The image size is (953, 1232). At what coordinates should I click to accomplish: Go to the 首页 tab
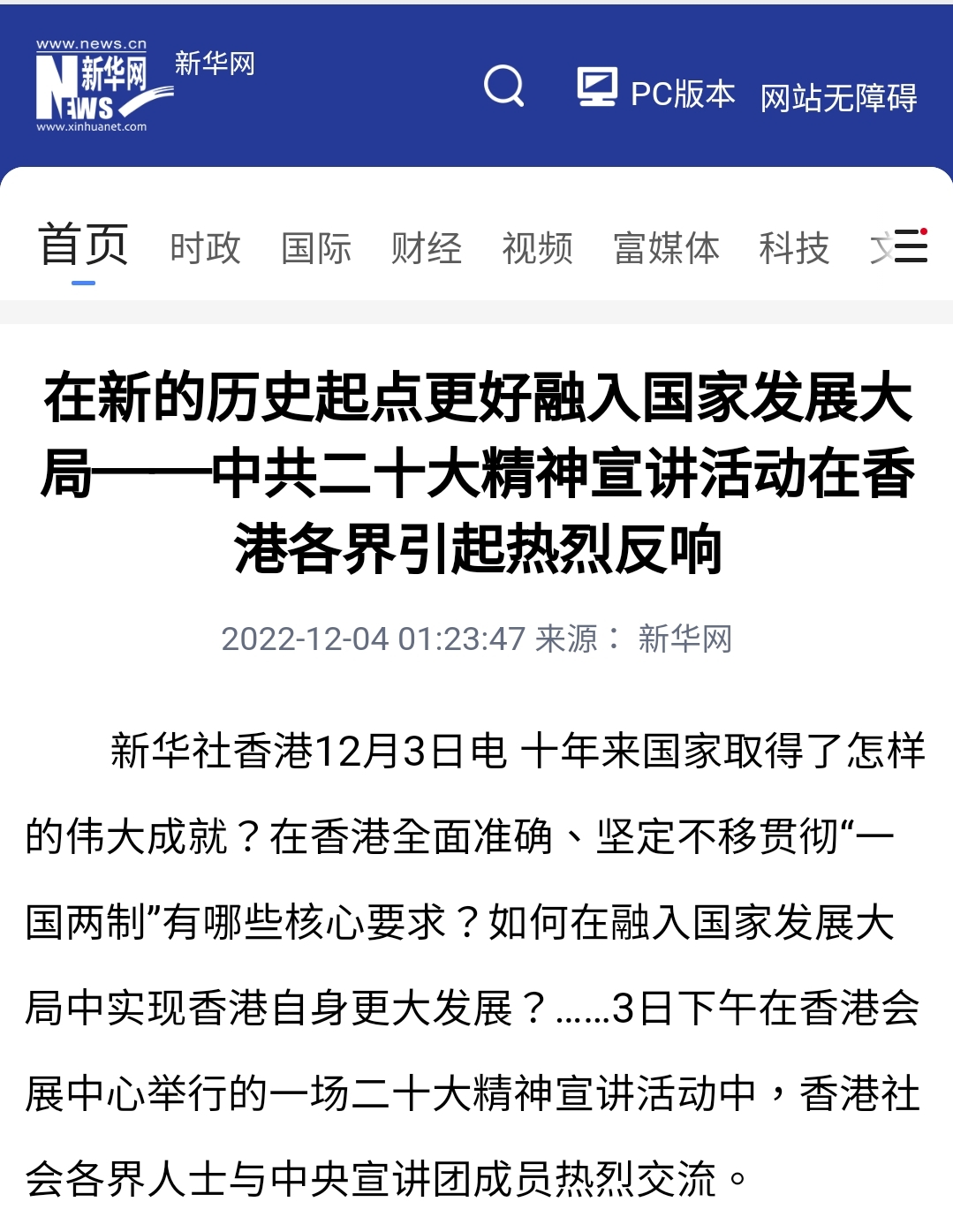[x=83, y=246]
